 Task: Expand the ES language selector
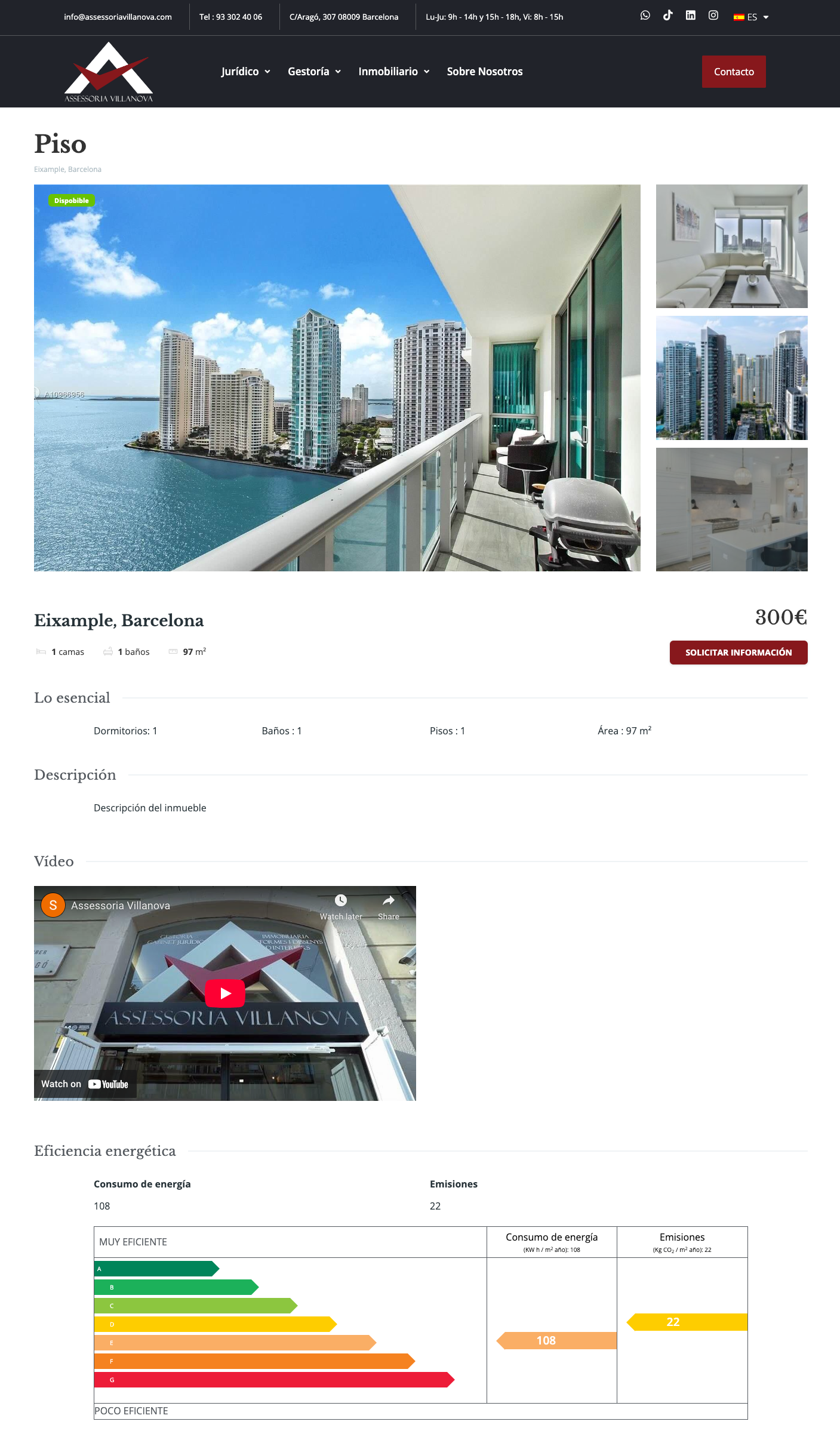tap(751, 17)
